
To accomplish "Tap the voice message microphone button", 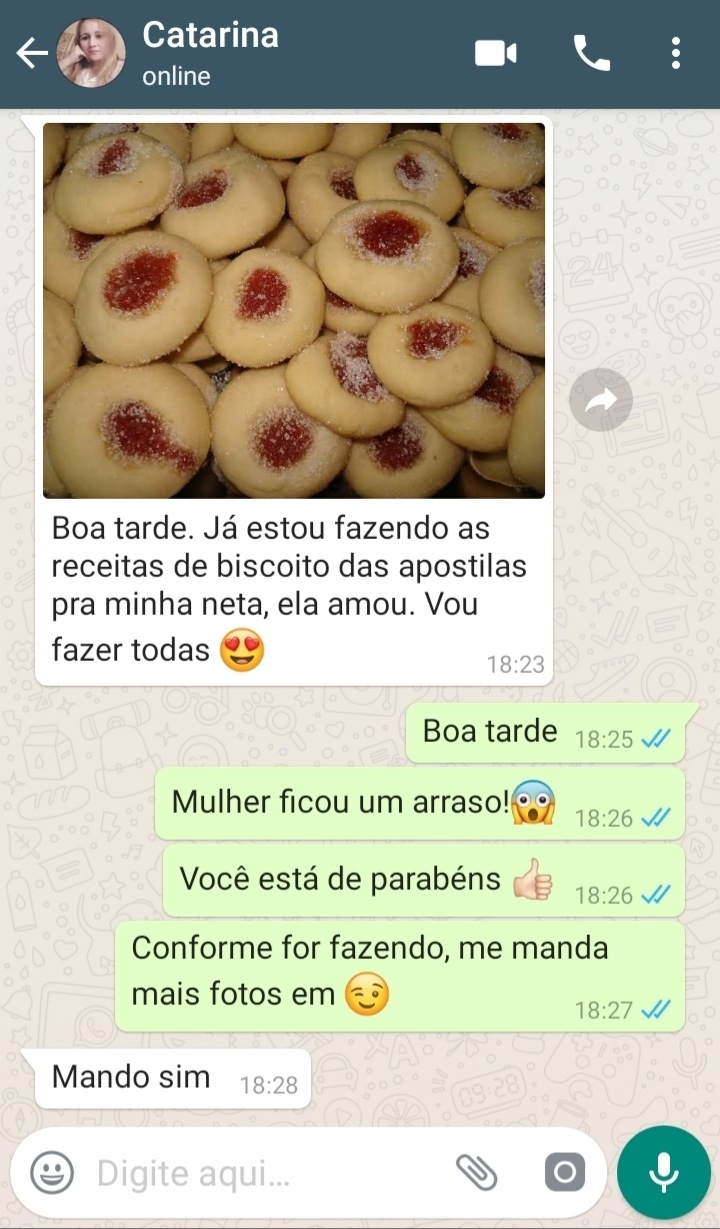I will (664, 1172).
